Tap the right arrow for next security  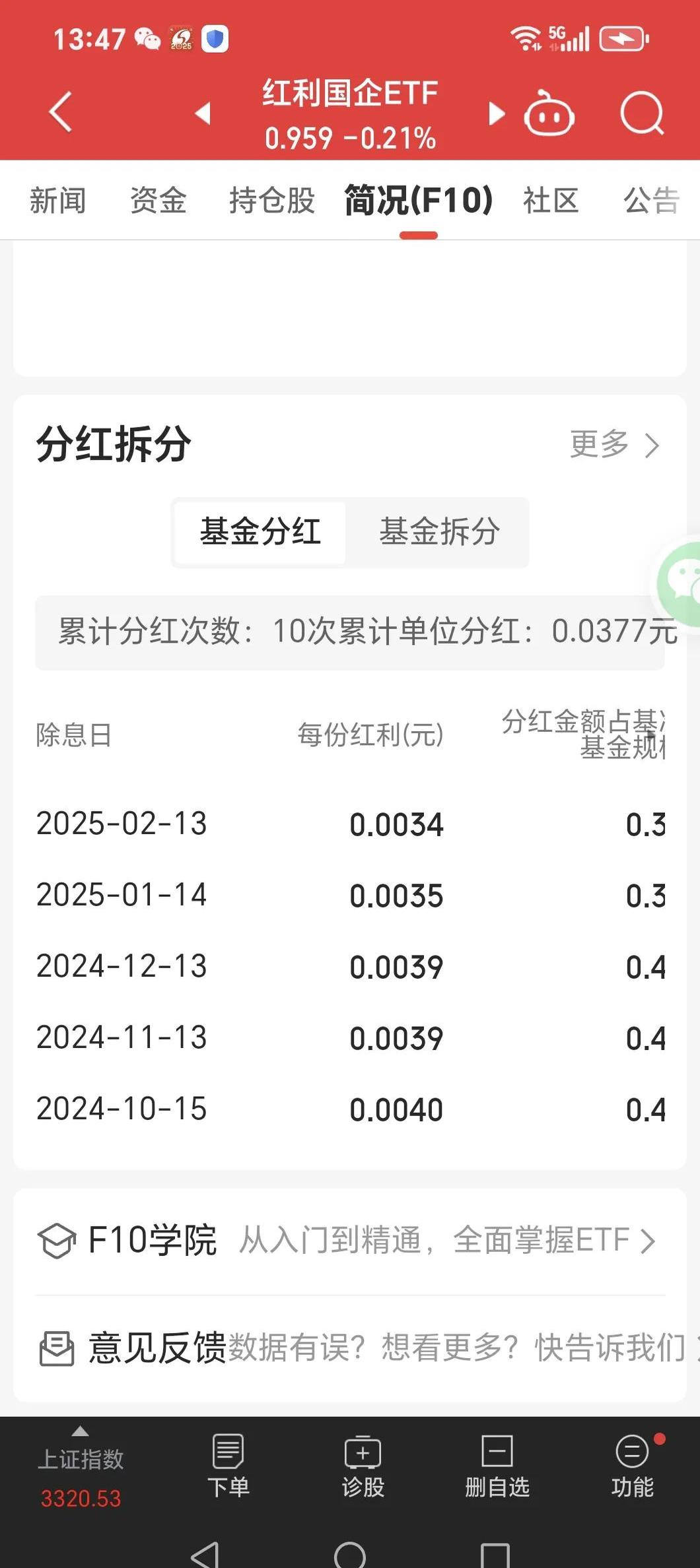pos(495,112)
